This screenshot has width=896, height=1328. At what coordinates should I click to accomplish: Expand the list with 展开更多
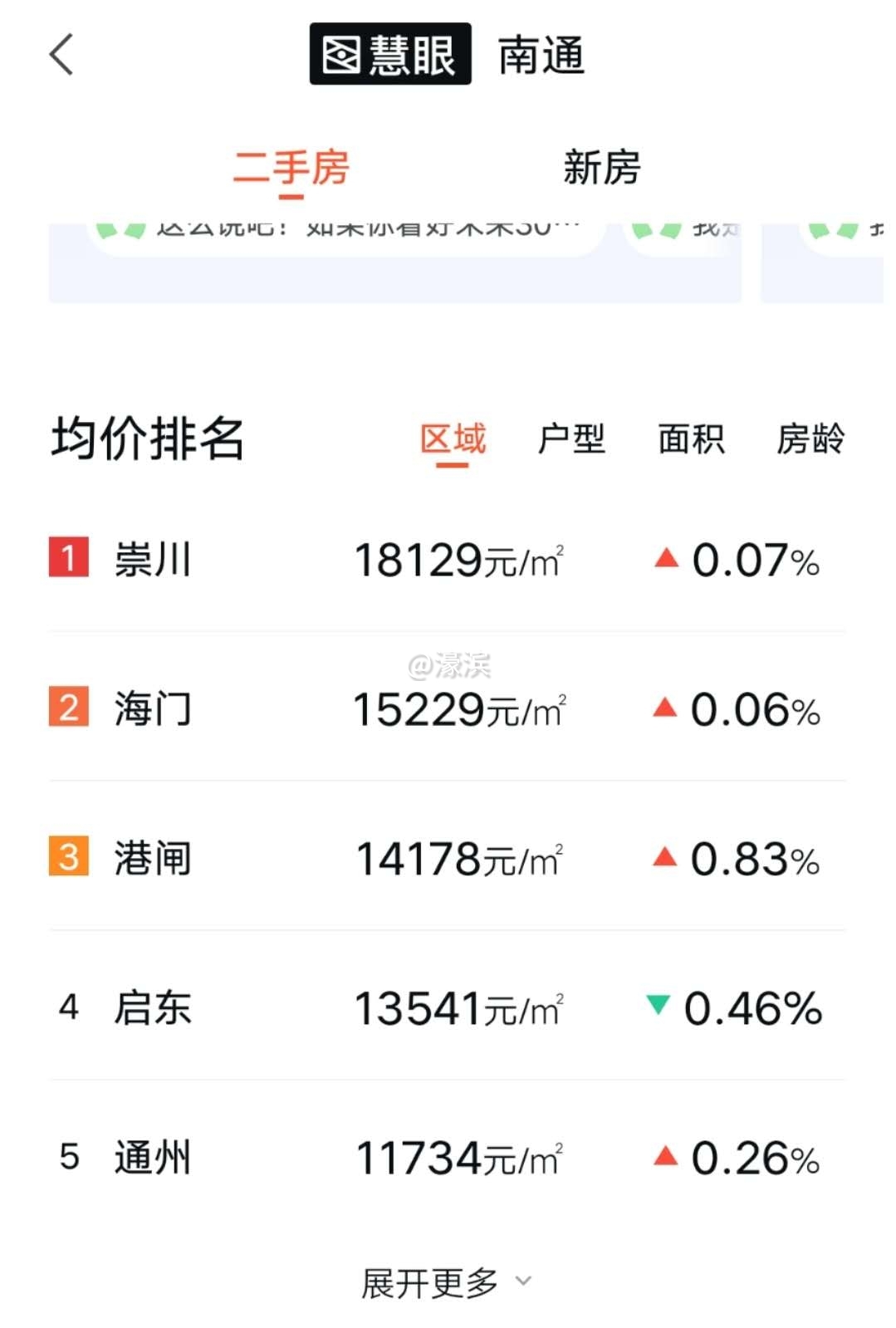click(446, 1282)
